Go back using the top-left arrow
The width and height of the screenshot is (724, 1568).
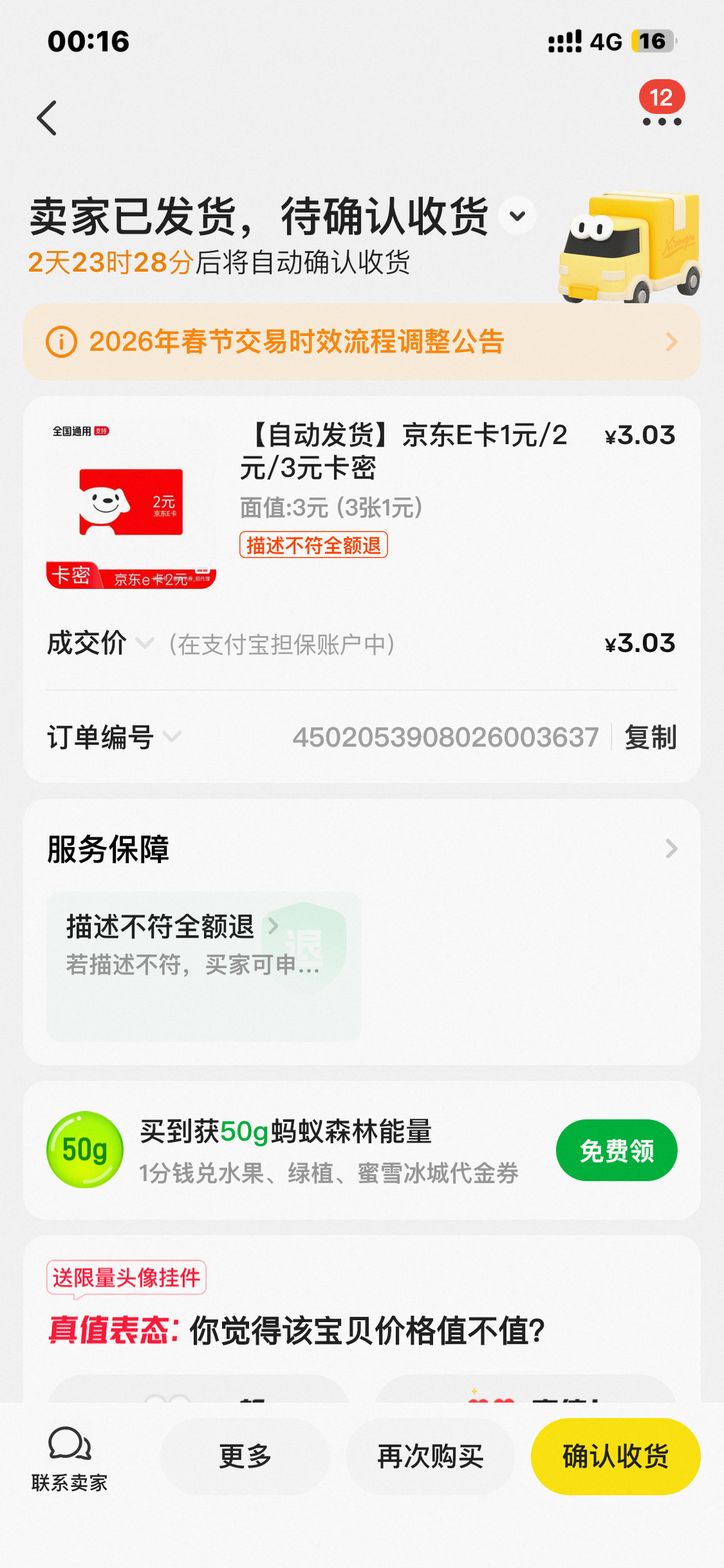click(47, 118)
